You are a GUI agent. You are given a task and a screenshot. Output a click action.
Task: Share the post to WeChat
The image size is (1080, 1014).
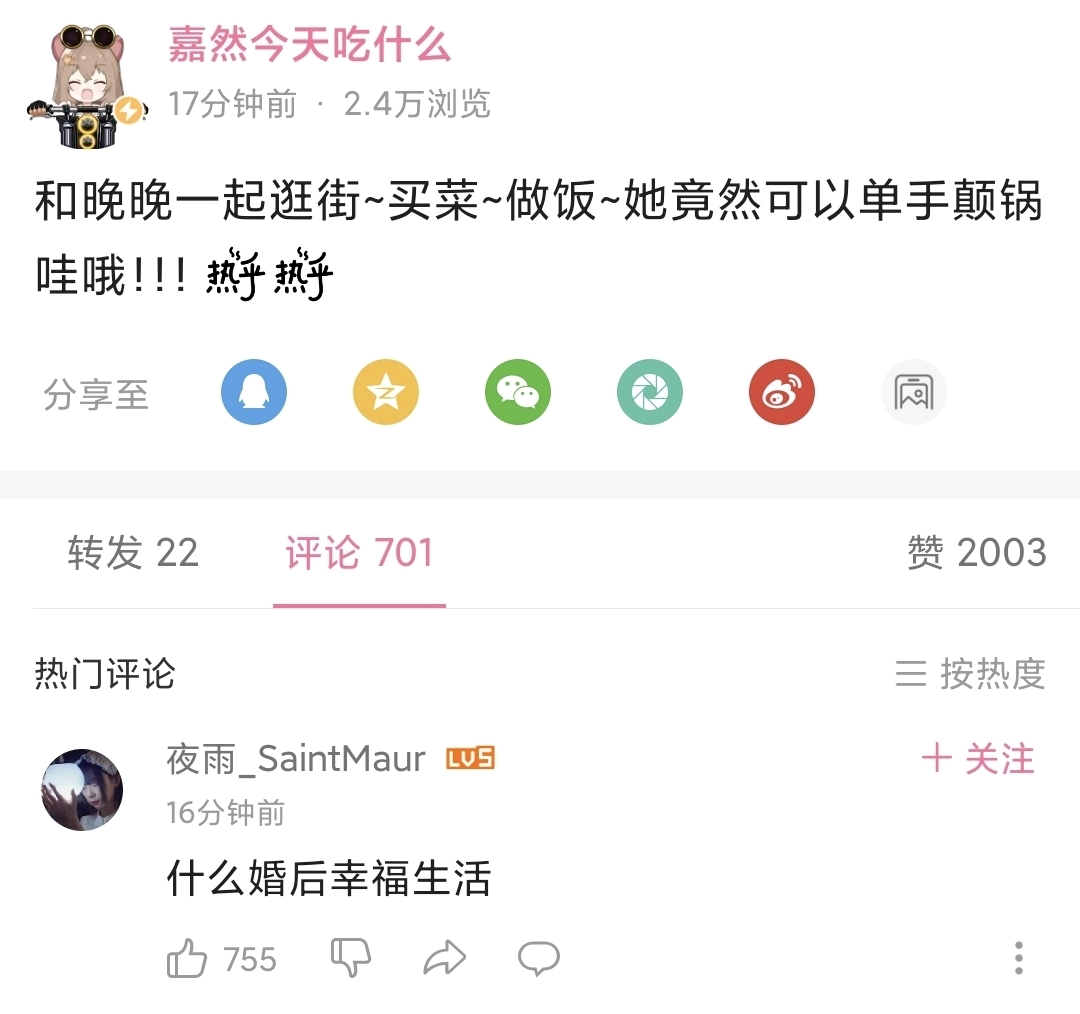(518, 392)
